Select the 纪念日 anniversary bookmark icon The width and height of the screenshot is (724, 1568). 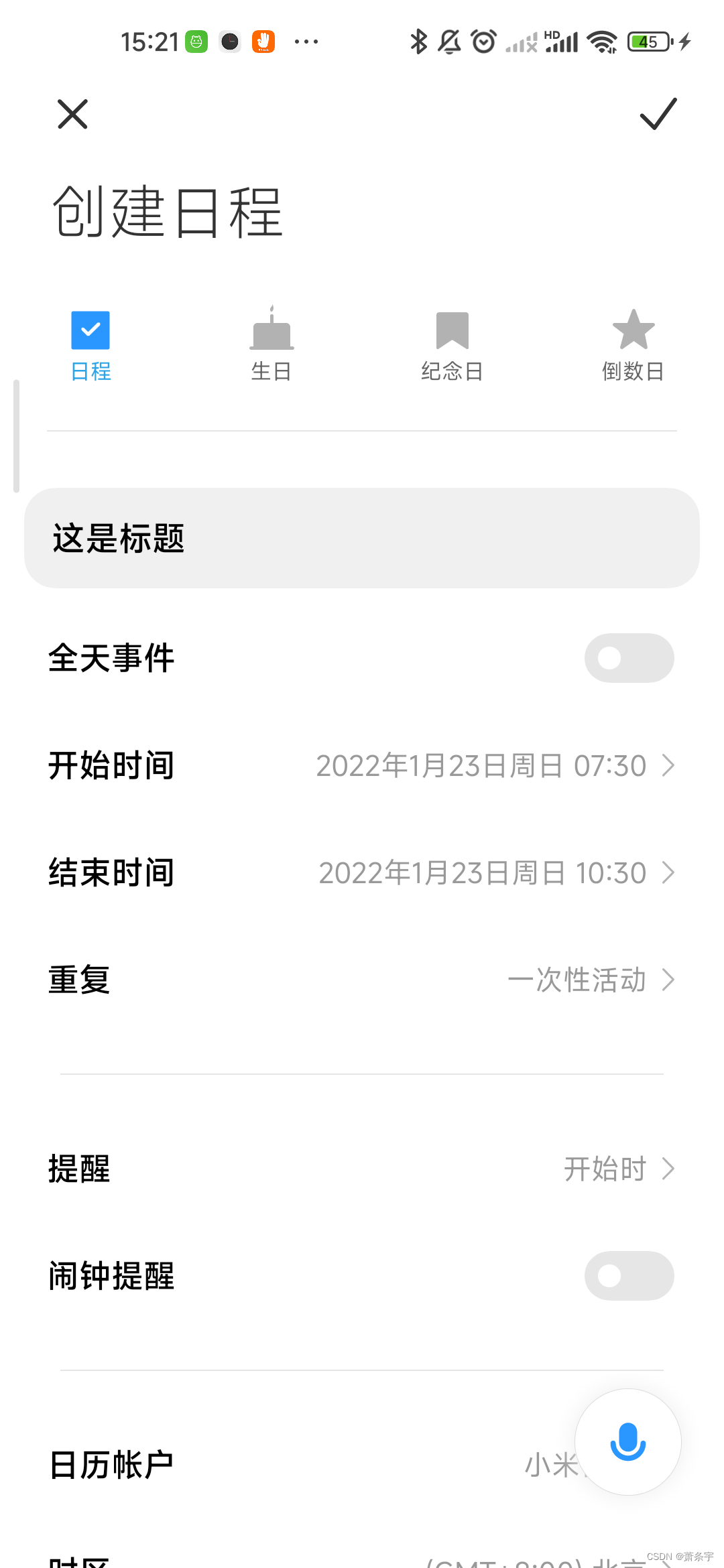tap(452, 330)
